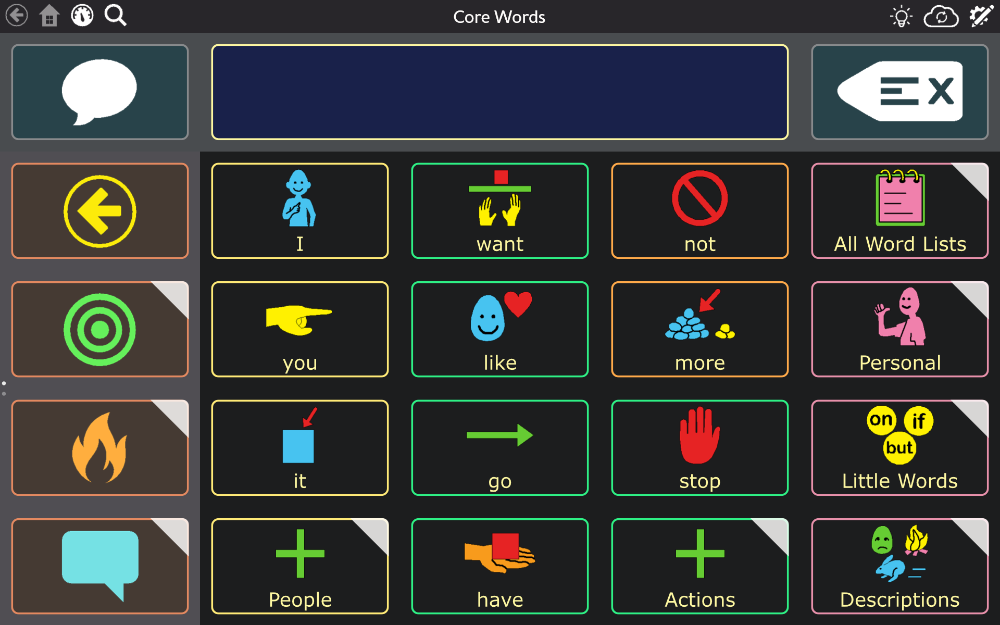Go back with the yellow arrow button

click(100, 211)
